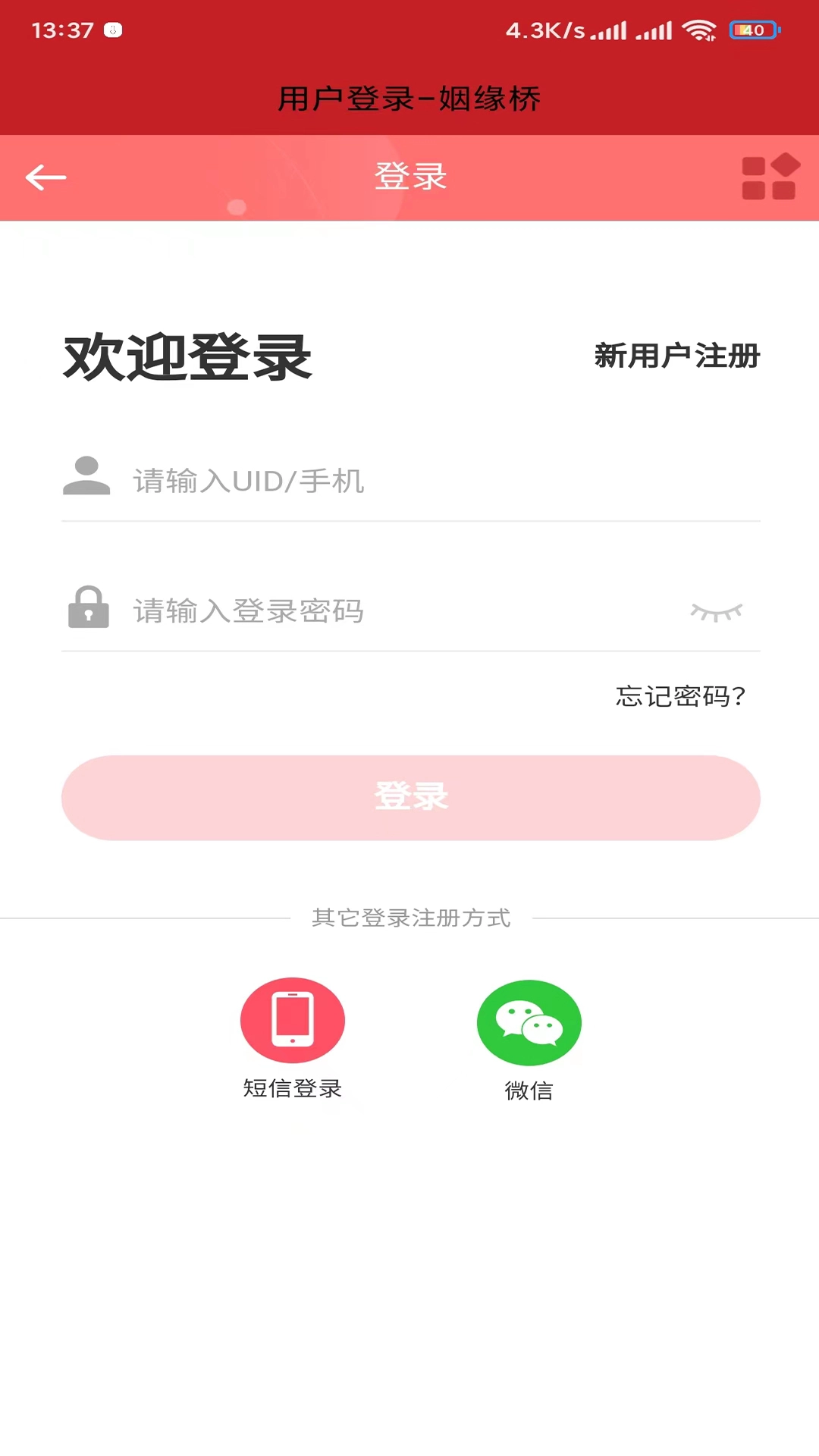Toggle password visibility with the eye icon
Viewport: 819px width, 1456px height.
[x=717, y=611]
